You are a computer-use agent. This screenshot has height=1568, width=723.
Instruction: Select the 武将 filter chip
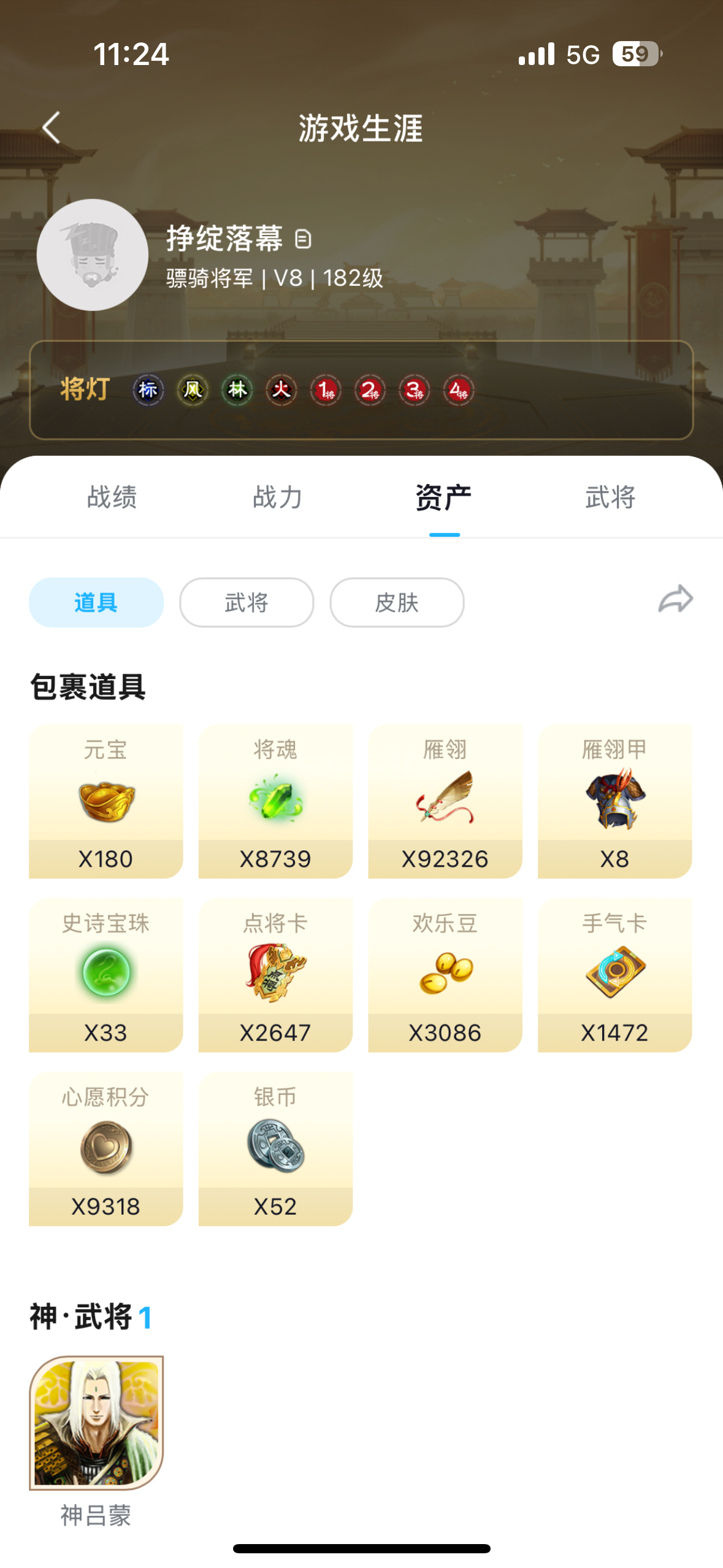pos(247,602)
